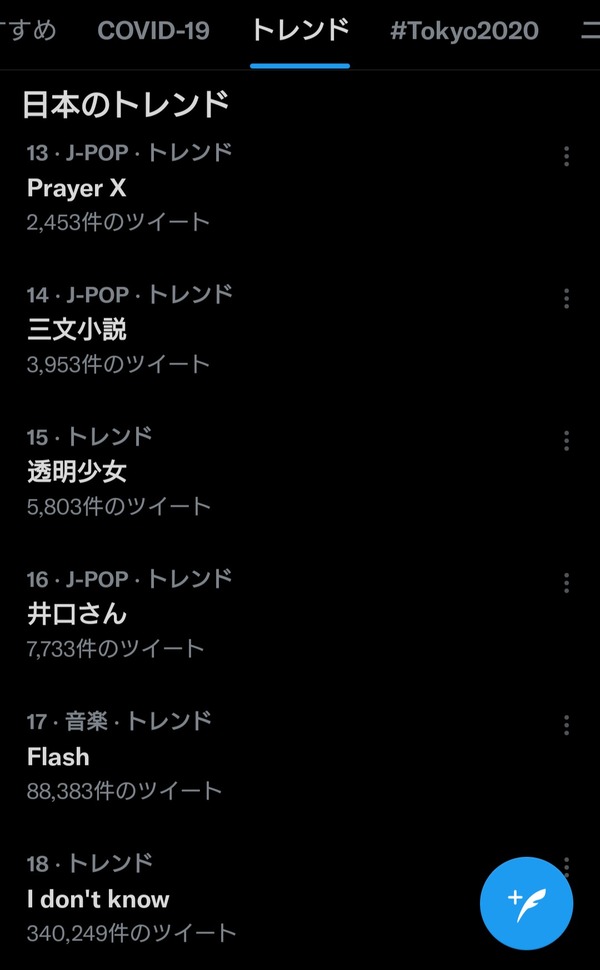Screen dimensions: 600x970
Task: Open more options for Prayer X
Action: pos(566,156)
